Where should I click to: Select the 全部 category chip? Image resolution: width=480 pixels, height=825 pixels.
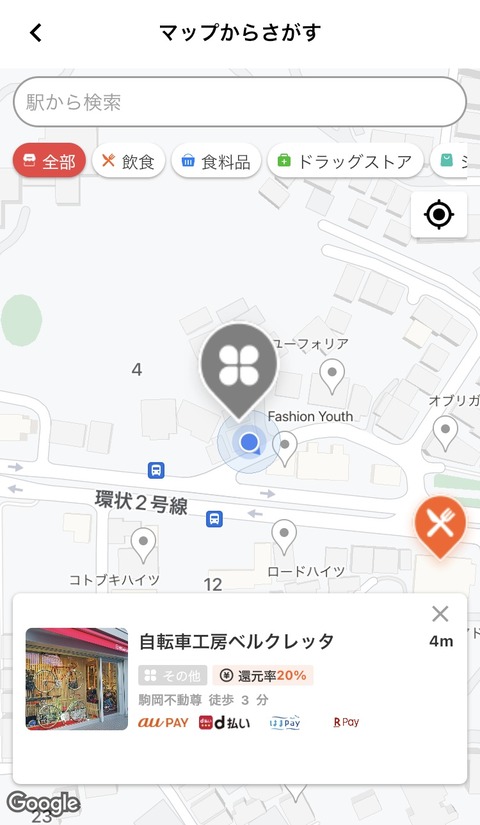pyautogui.click(x=49, y=162)
